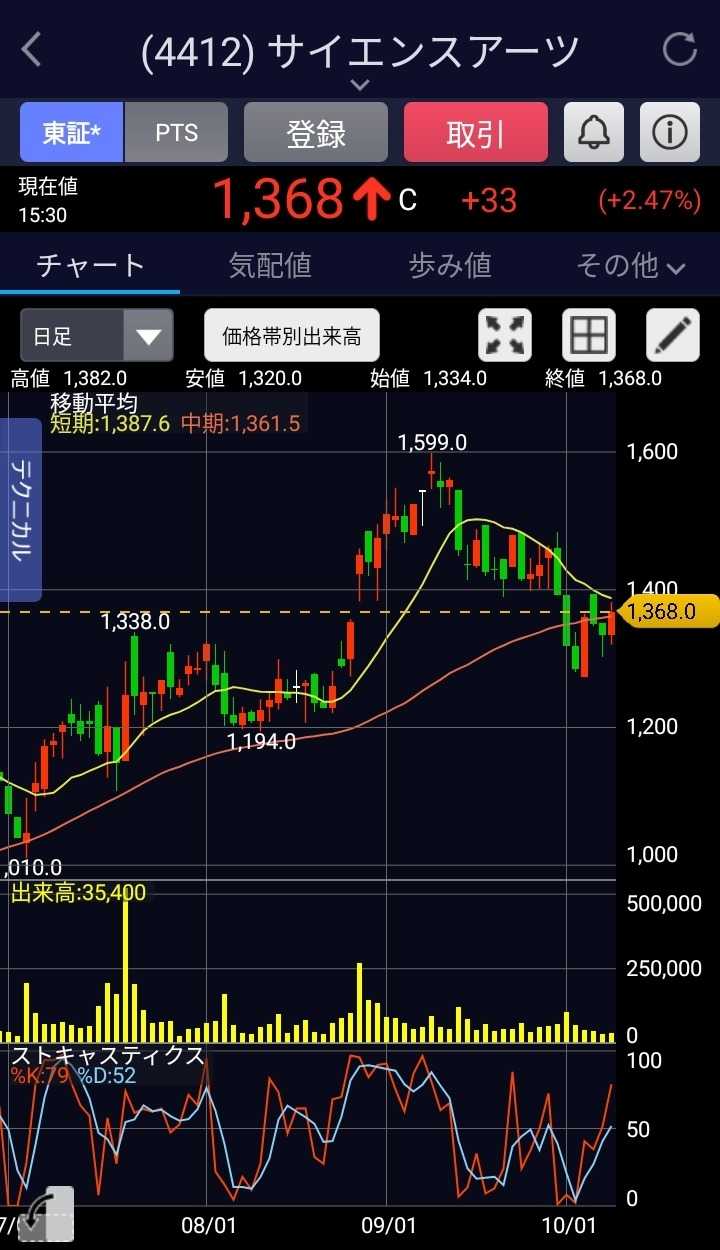Refresh the stock quote

(680, 49)
